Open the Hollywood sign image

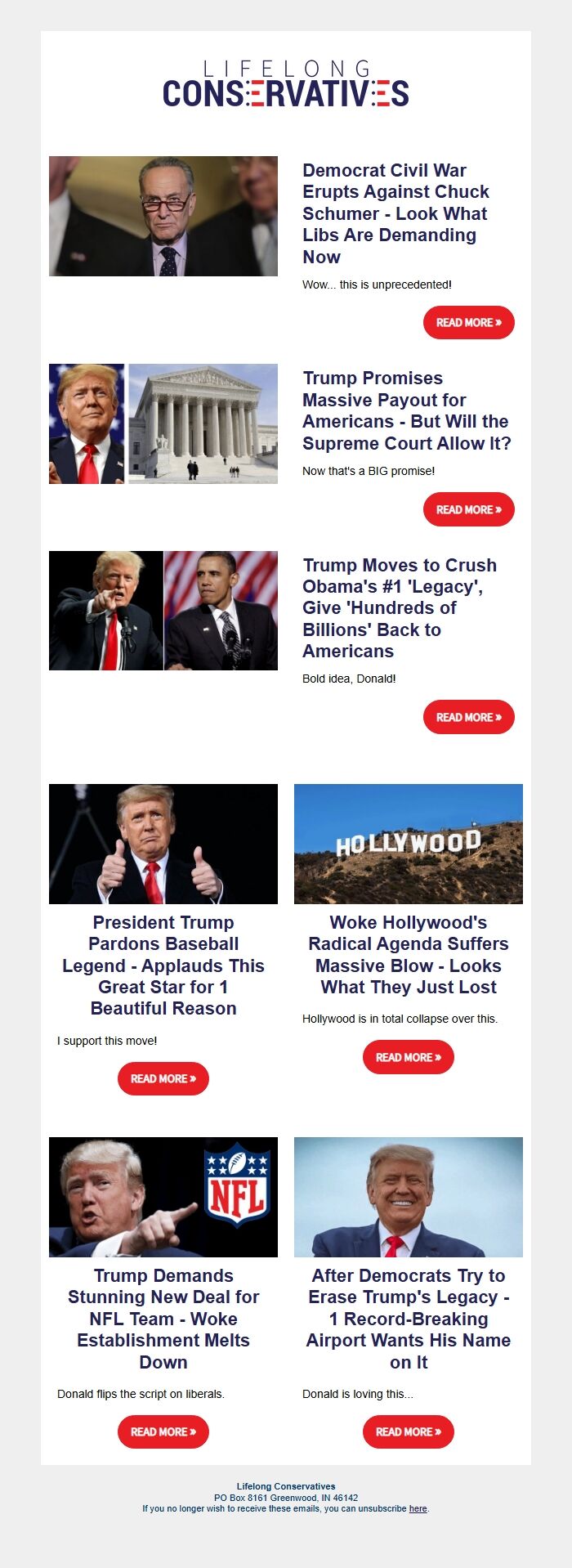coord(408,844)
